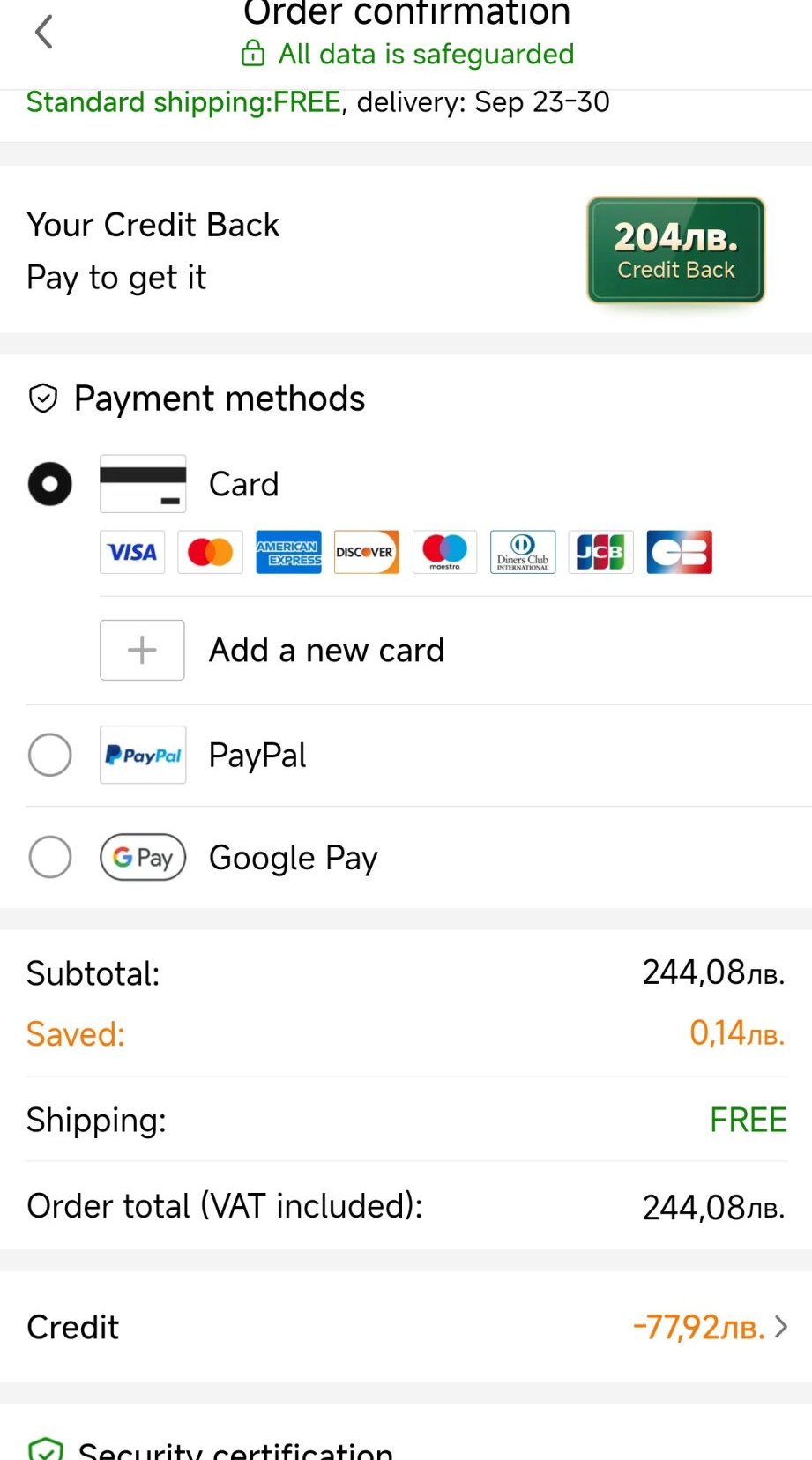Select Google Pay payment option
The image size is (812, 1460).
50,858
